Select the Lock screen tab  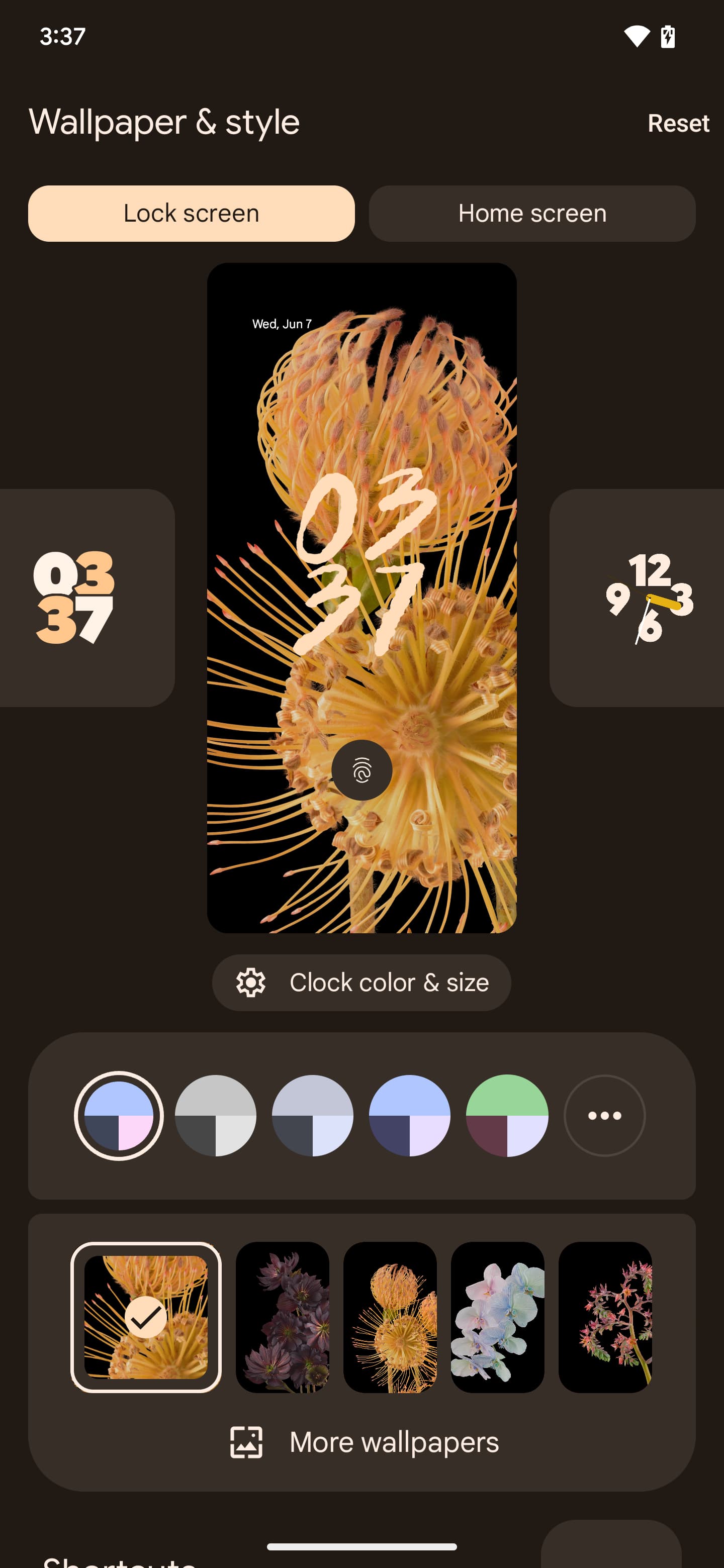click(191, 214)
